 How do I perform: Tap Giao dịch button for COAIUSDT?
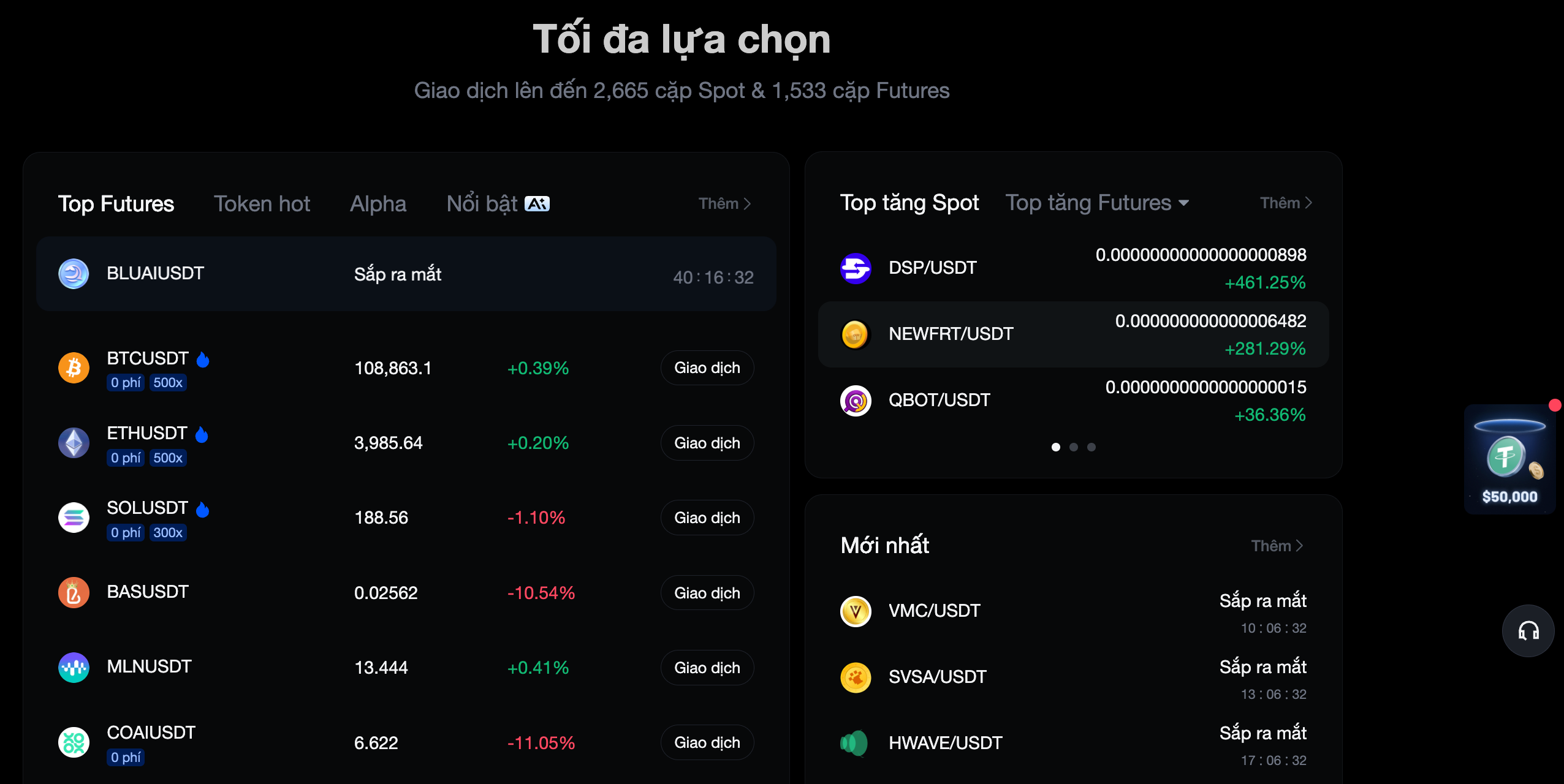point(707,742)
